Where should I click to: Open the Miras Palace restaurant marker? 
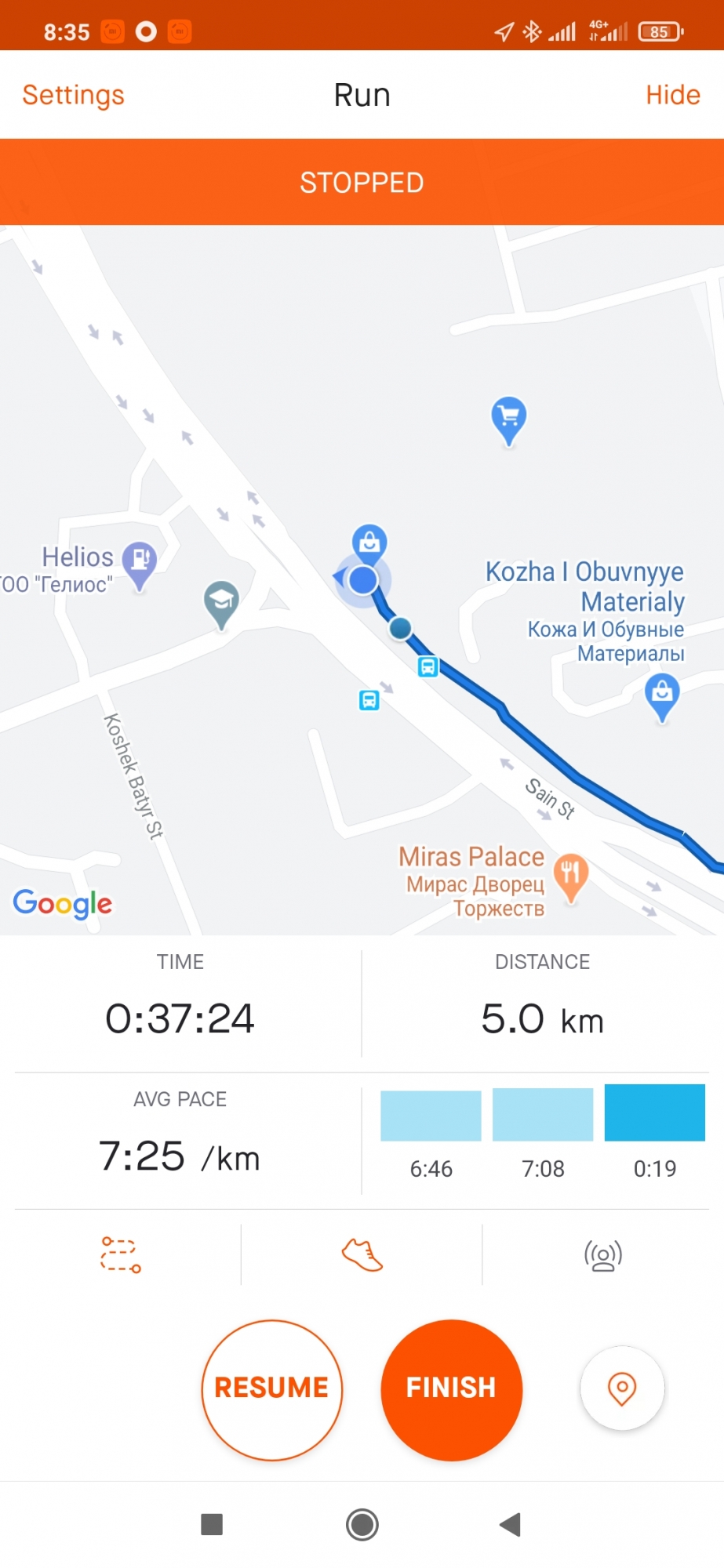pos(570,874)
